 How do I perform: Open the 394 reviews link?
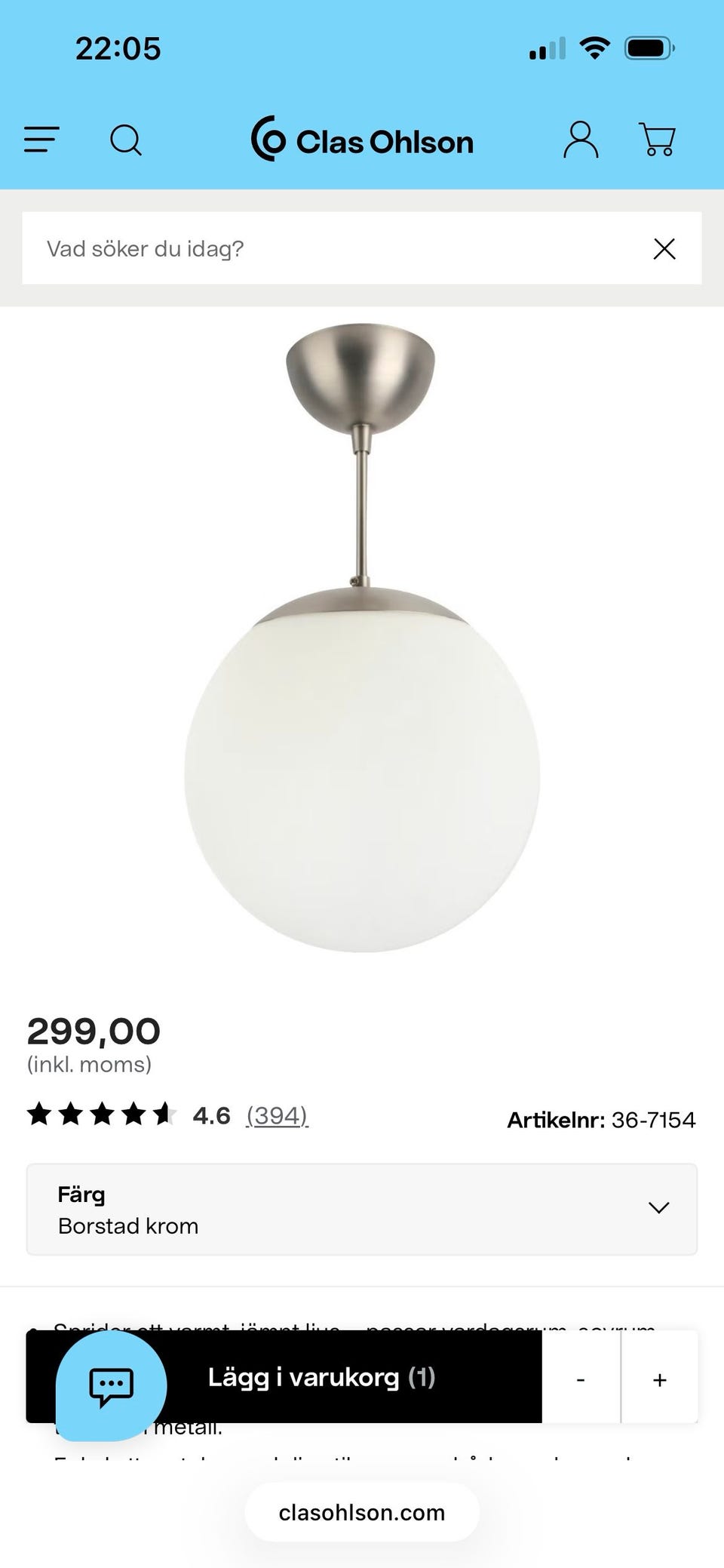click(x=277, y=1115)
